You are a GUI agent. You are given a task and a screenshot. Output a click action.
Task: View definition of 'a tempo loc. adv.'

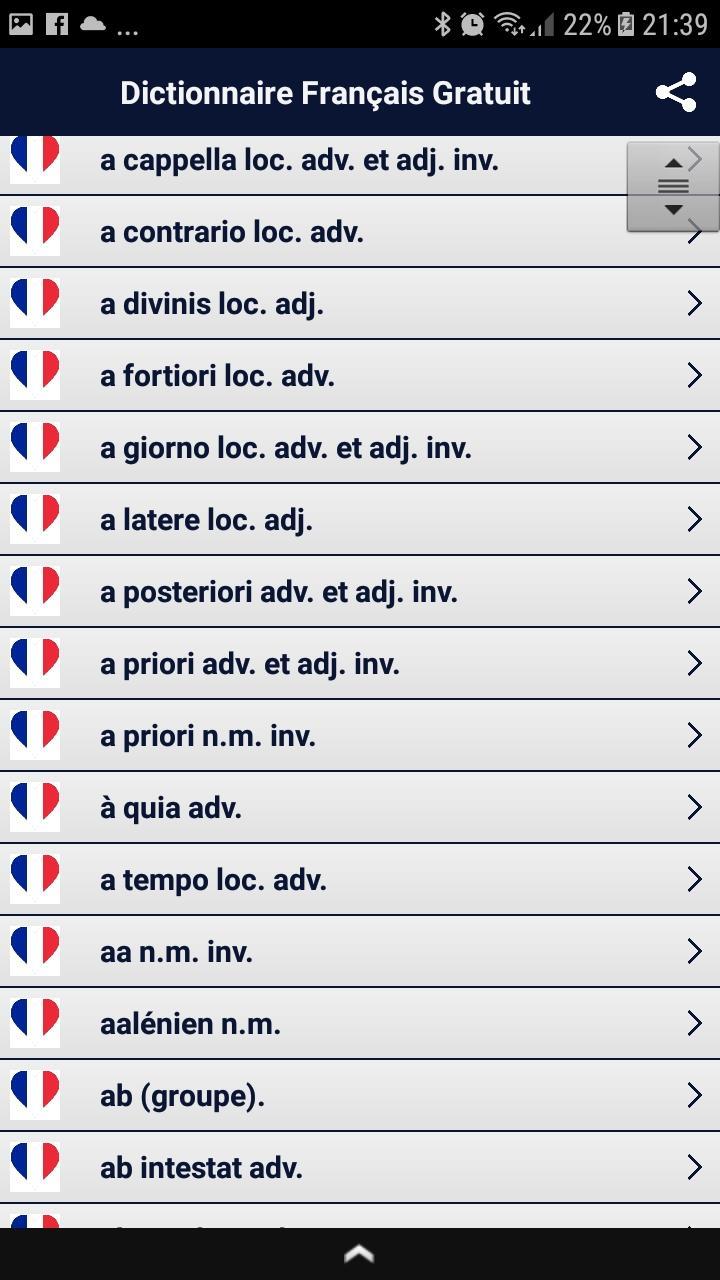(360, 880)
